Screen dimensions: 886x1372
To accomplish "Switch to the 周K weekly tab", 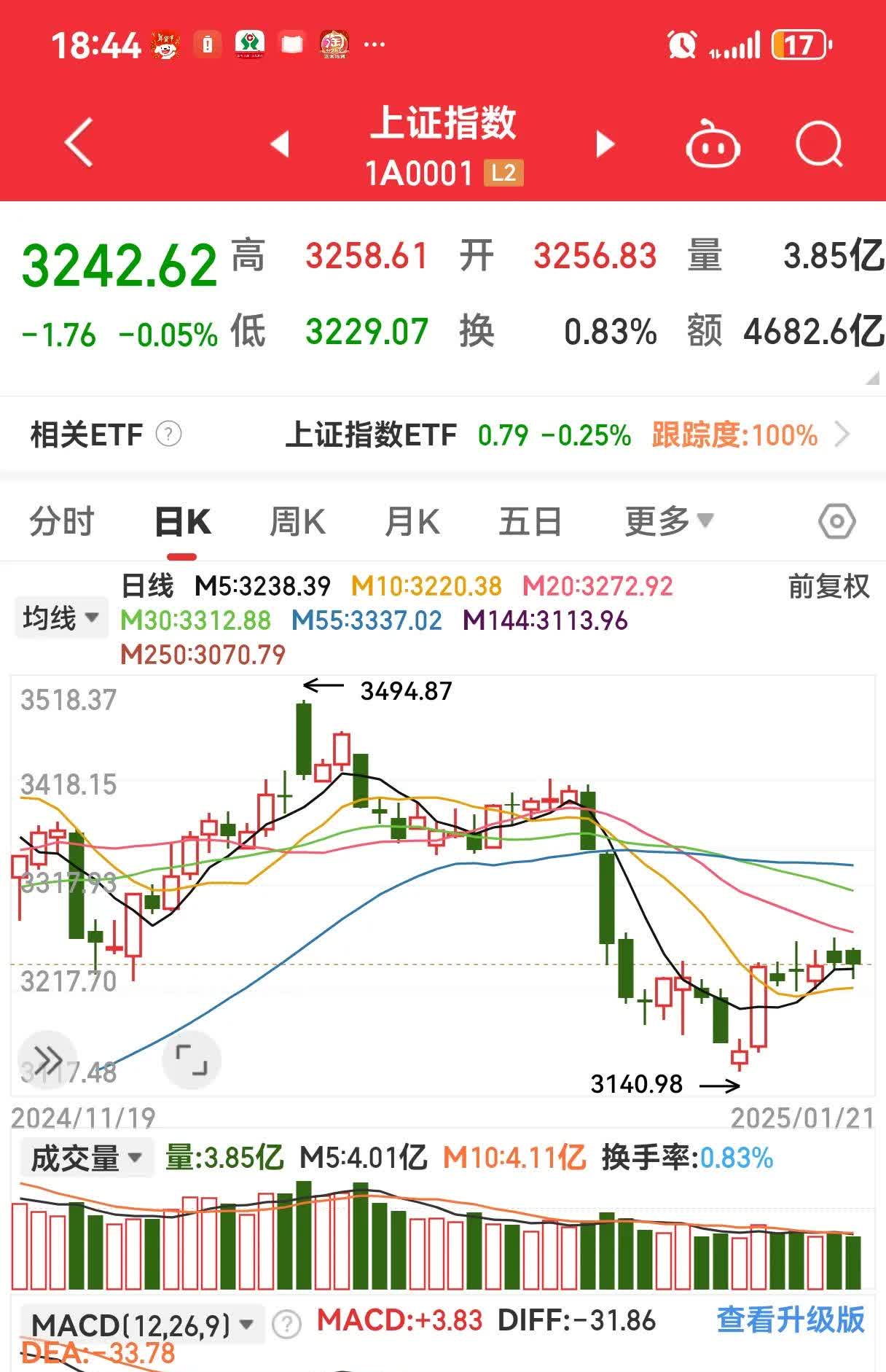I will pyautogui.click(x=297, y=521).
